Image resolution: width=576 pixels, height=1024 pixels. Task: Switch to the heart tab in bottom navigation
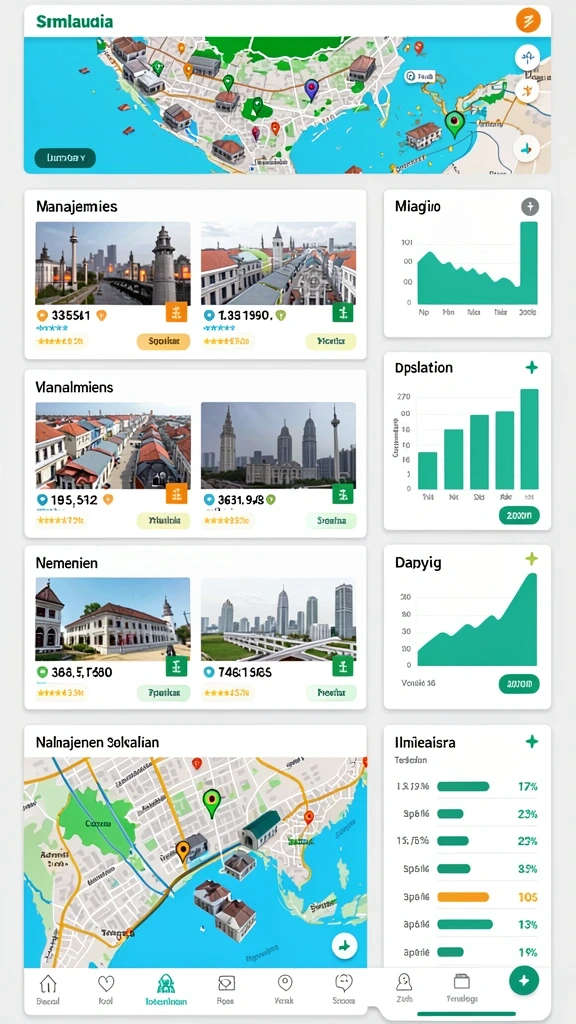[106, 988]
